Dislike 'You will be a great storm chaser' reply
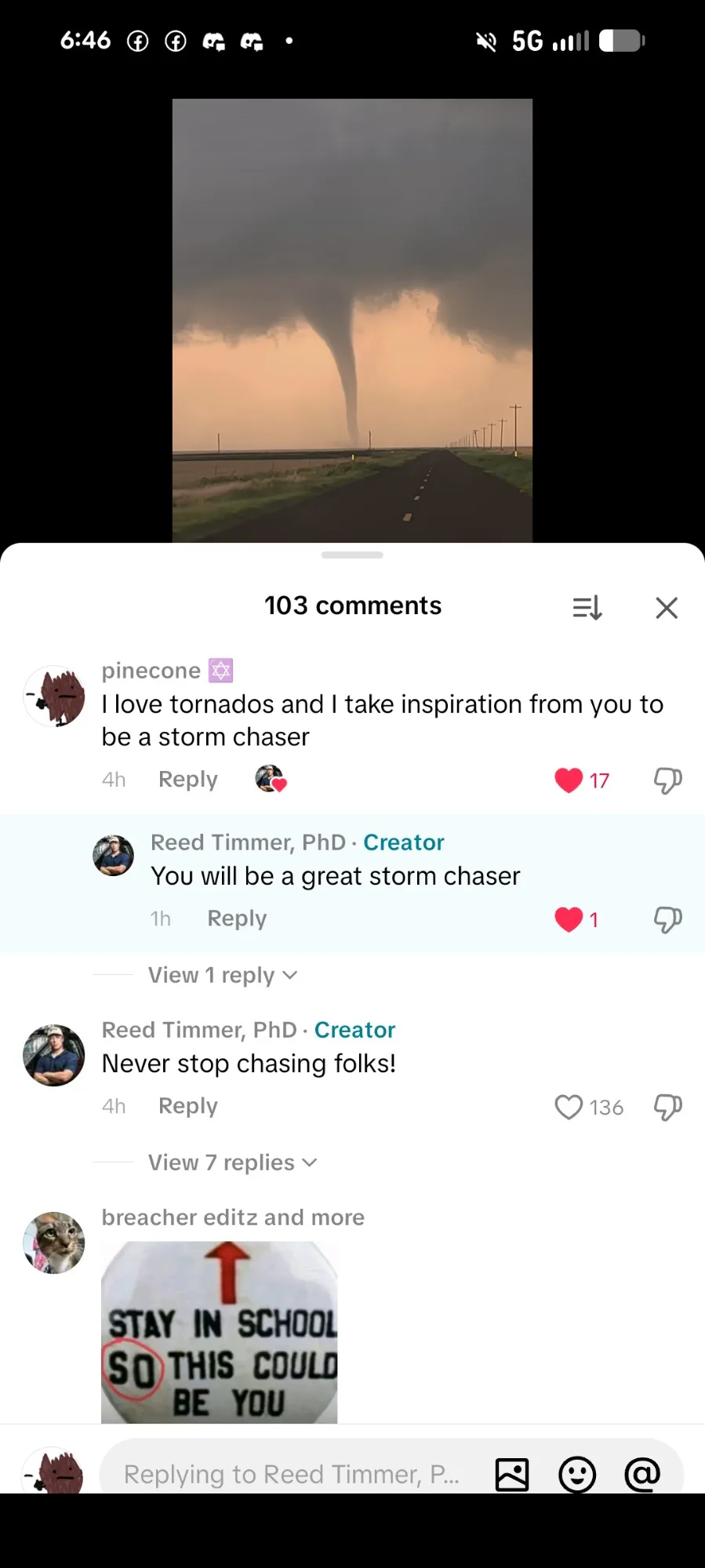Image resolution: width=705 pixels, height=1568 pixels. pyautogui.click(x=667, y=919)
